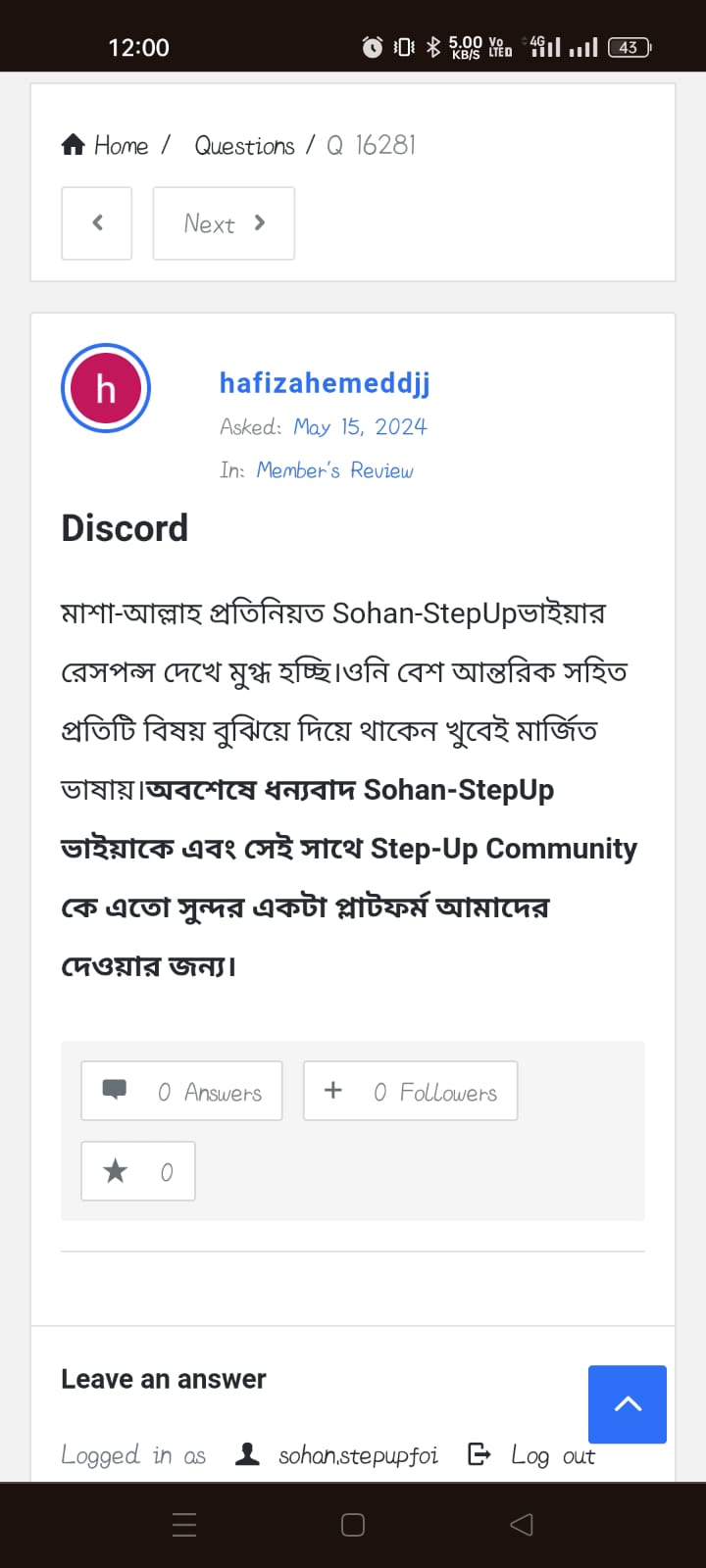This screenshot has height=1568, width=706.
Task: Go to the Next question
Action: point(224,223)
